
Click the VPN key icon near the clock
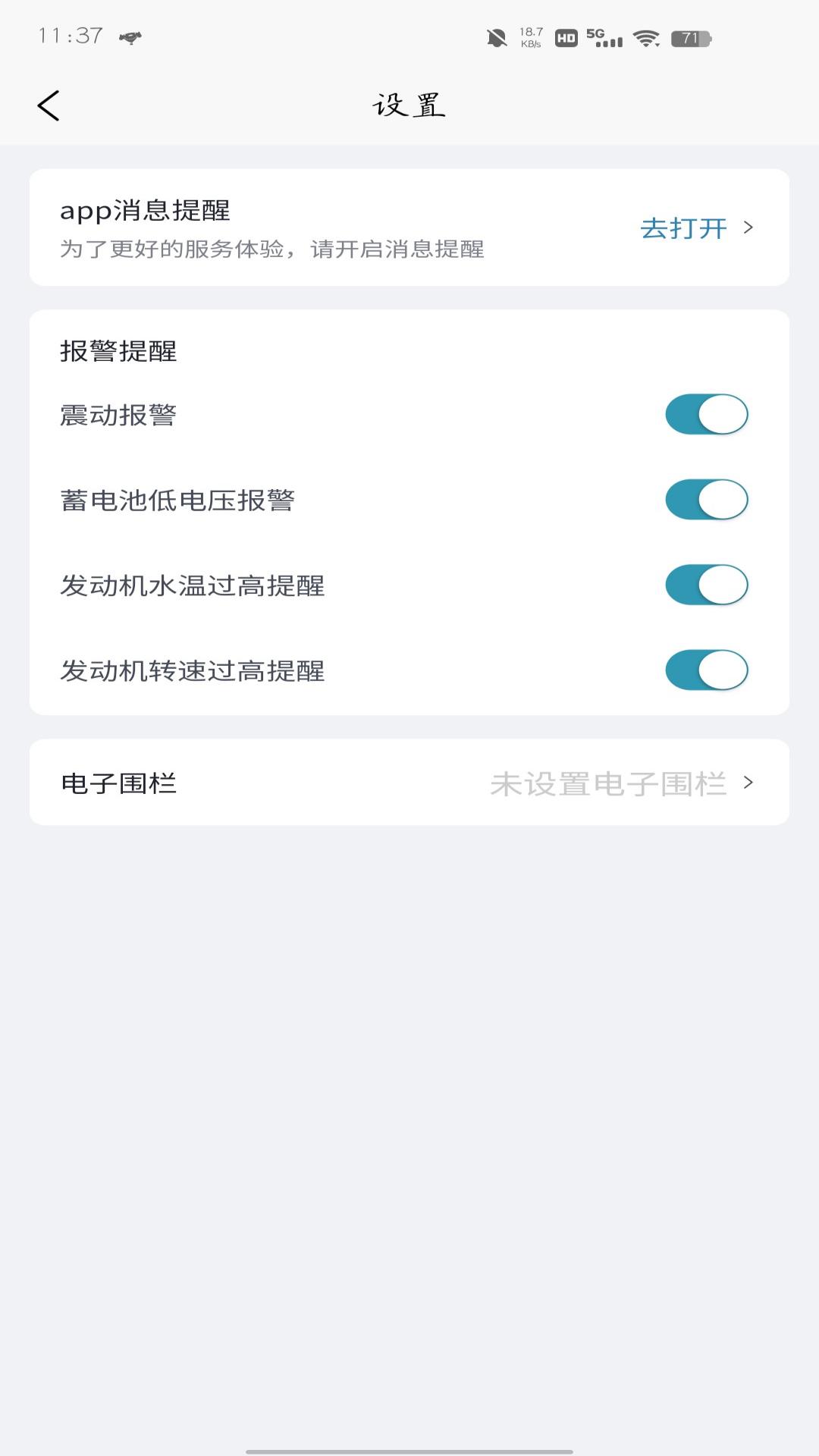(x=130, y=36)
